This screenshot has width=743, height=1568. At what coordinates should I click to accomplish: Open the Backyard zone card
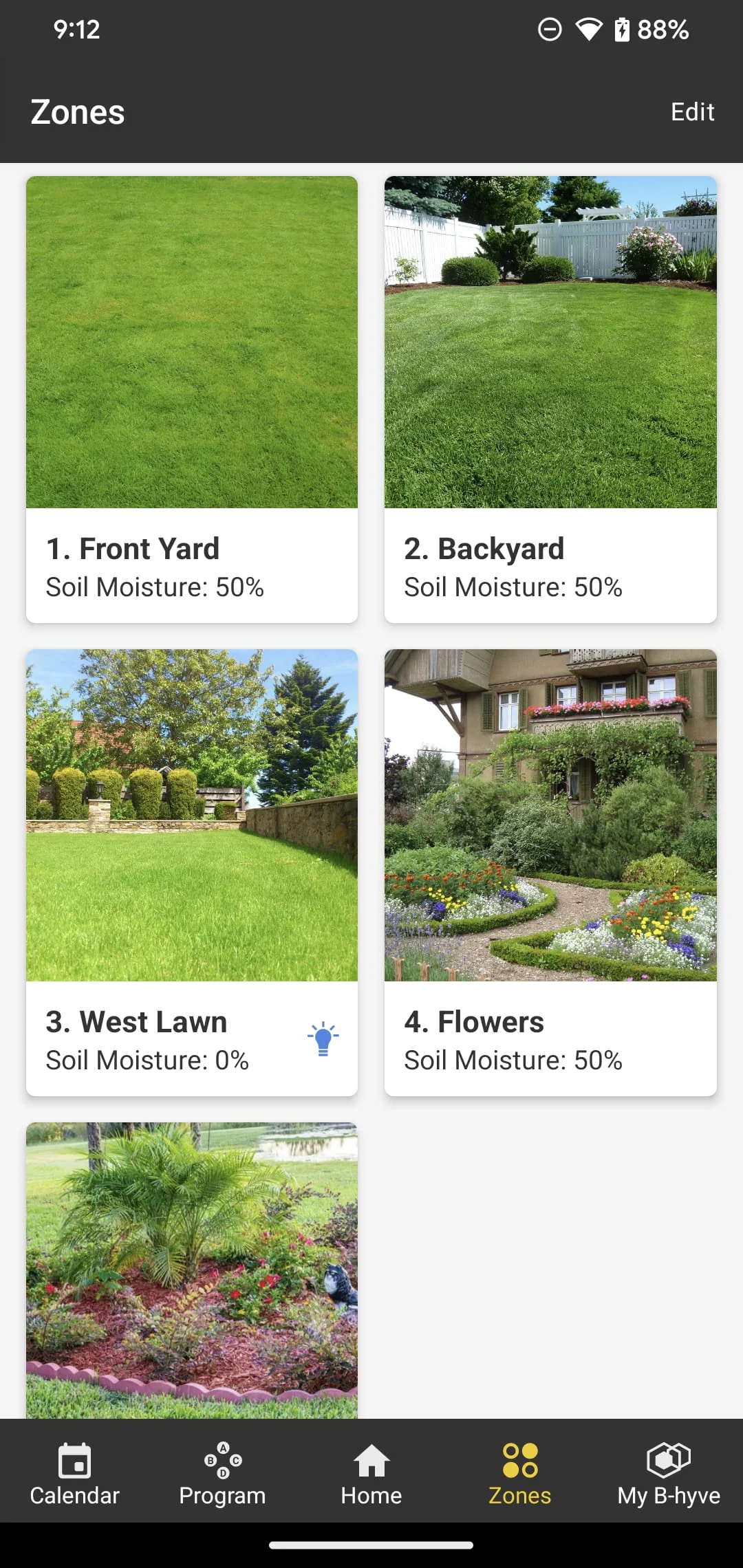[550, 399]
